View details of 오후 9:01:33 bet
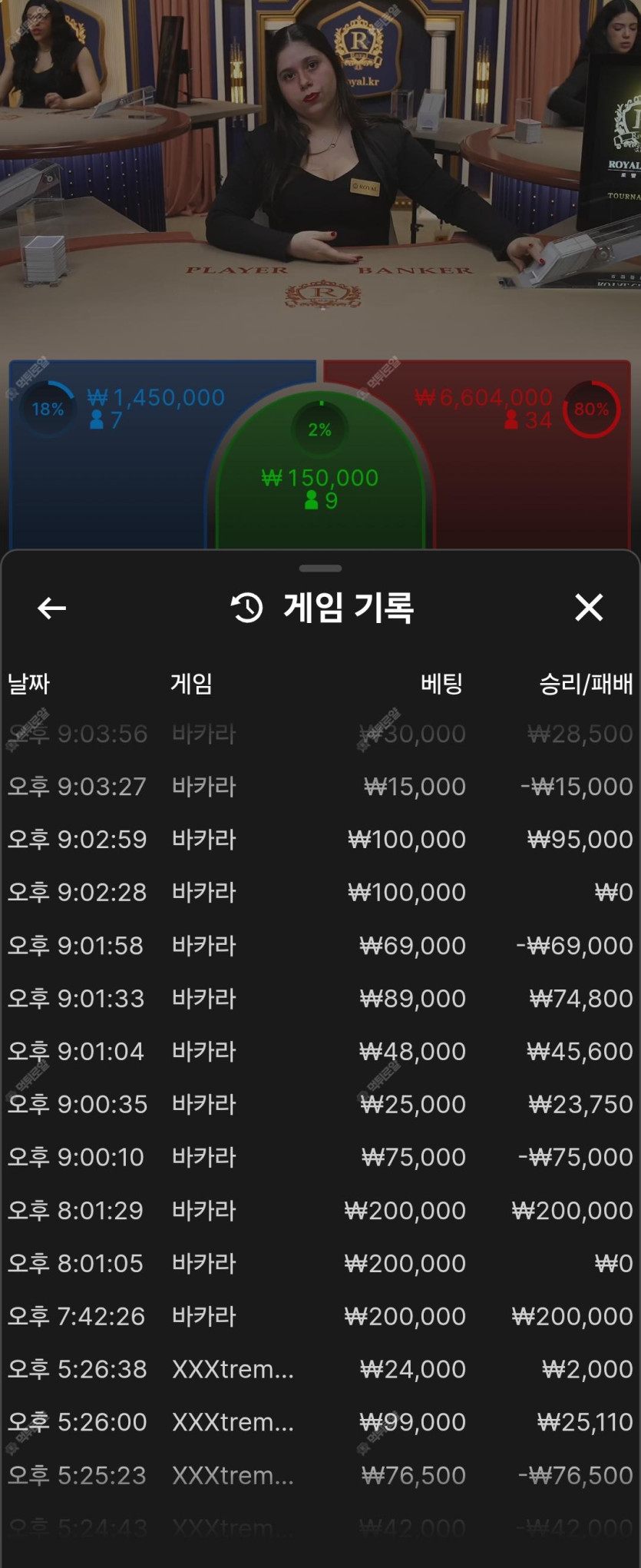Image resolution: width=641 pixels, height=1568 pixels. click(320, 999)
